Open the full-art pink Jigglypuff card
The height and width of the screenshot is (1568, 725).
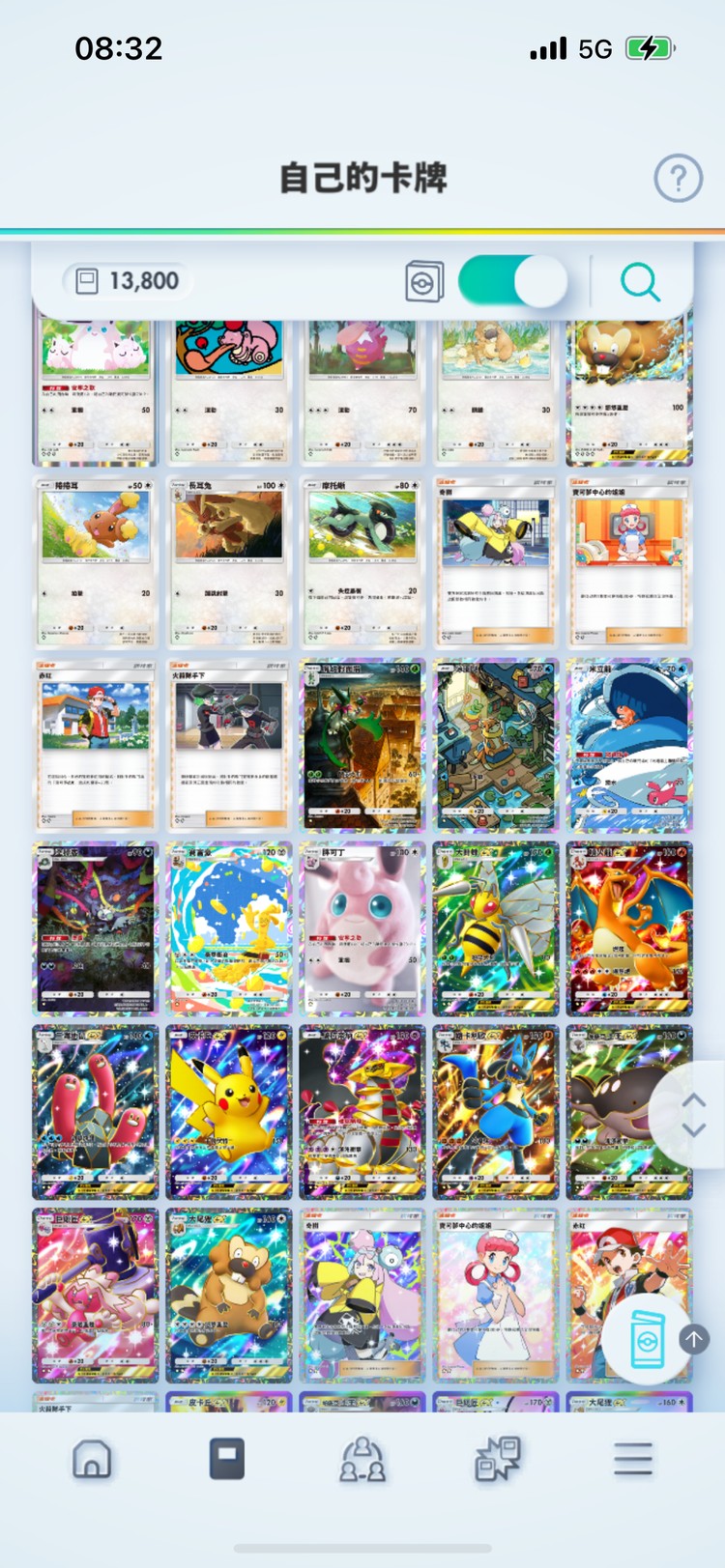[362, 927]
